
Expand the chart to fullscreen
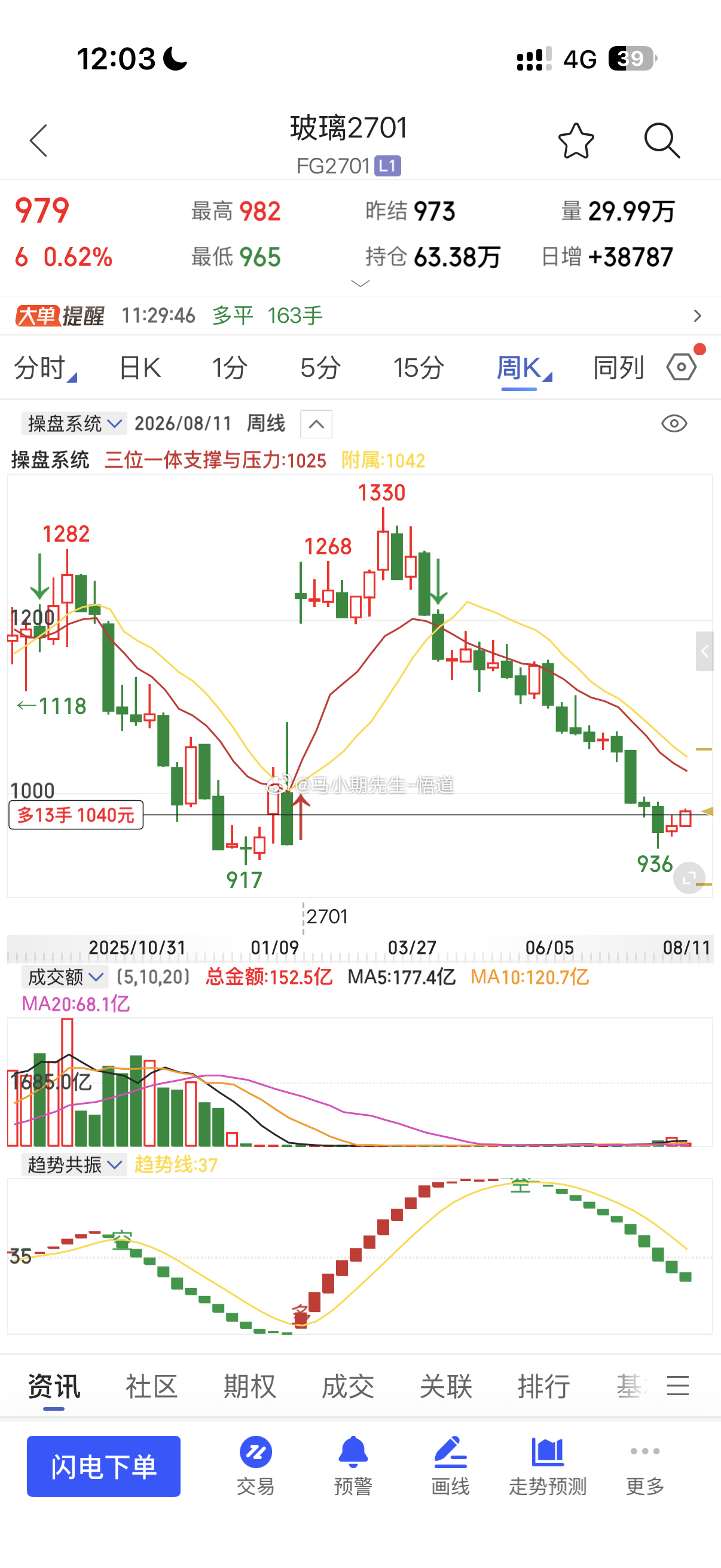[x=689, y=878]
